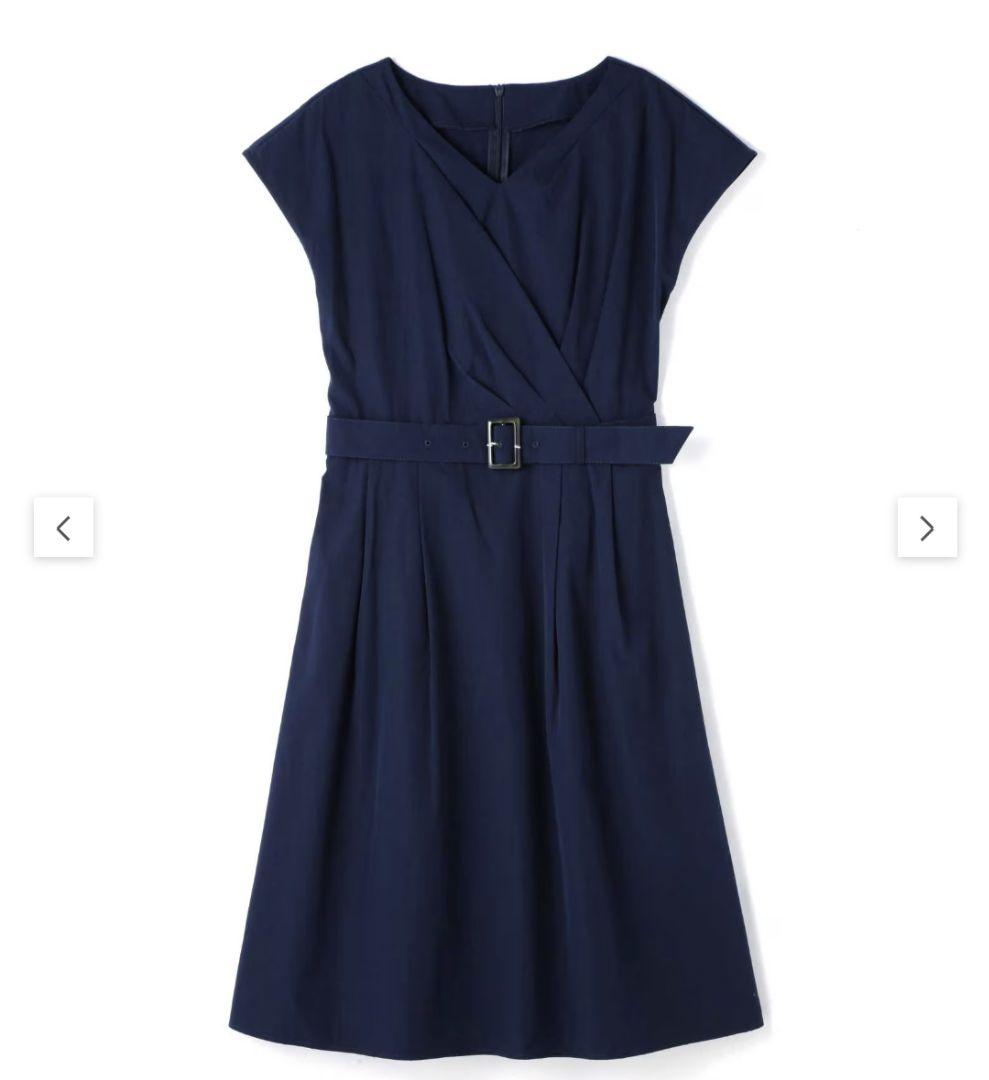The width and height of the screenshot is (989, 1080).
Task: Show the next product image
Action: [x=926, y=527]
